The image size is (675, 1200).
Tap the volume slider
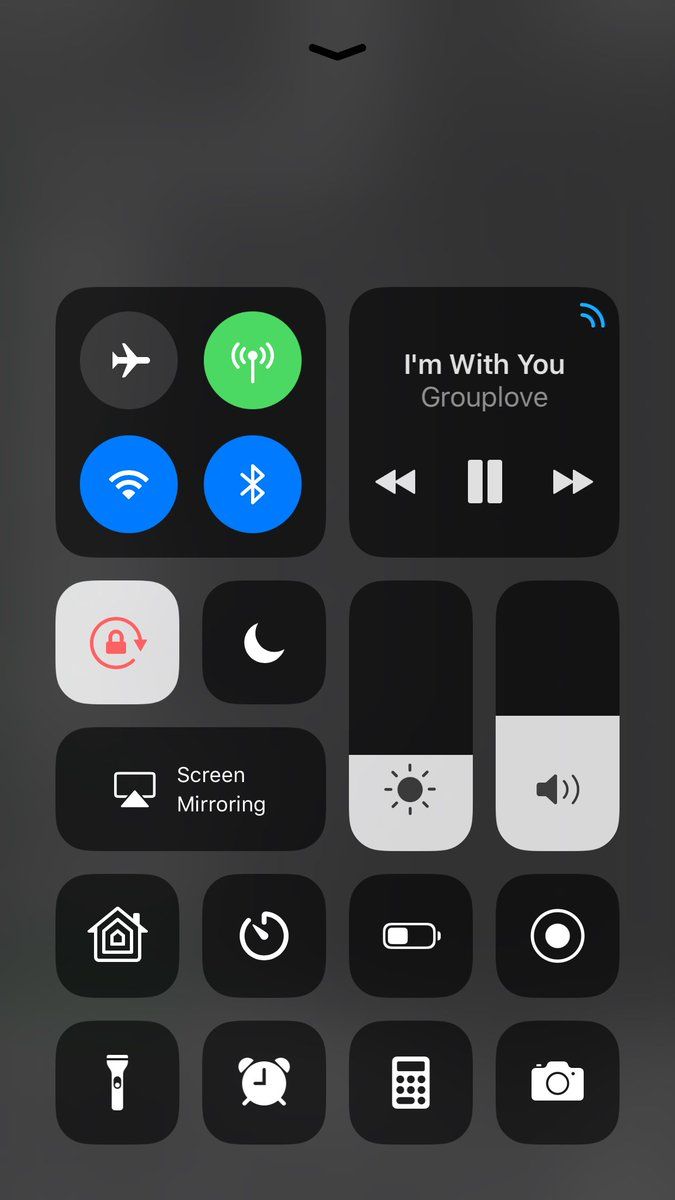558,716
